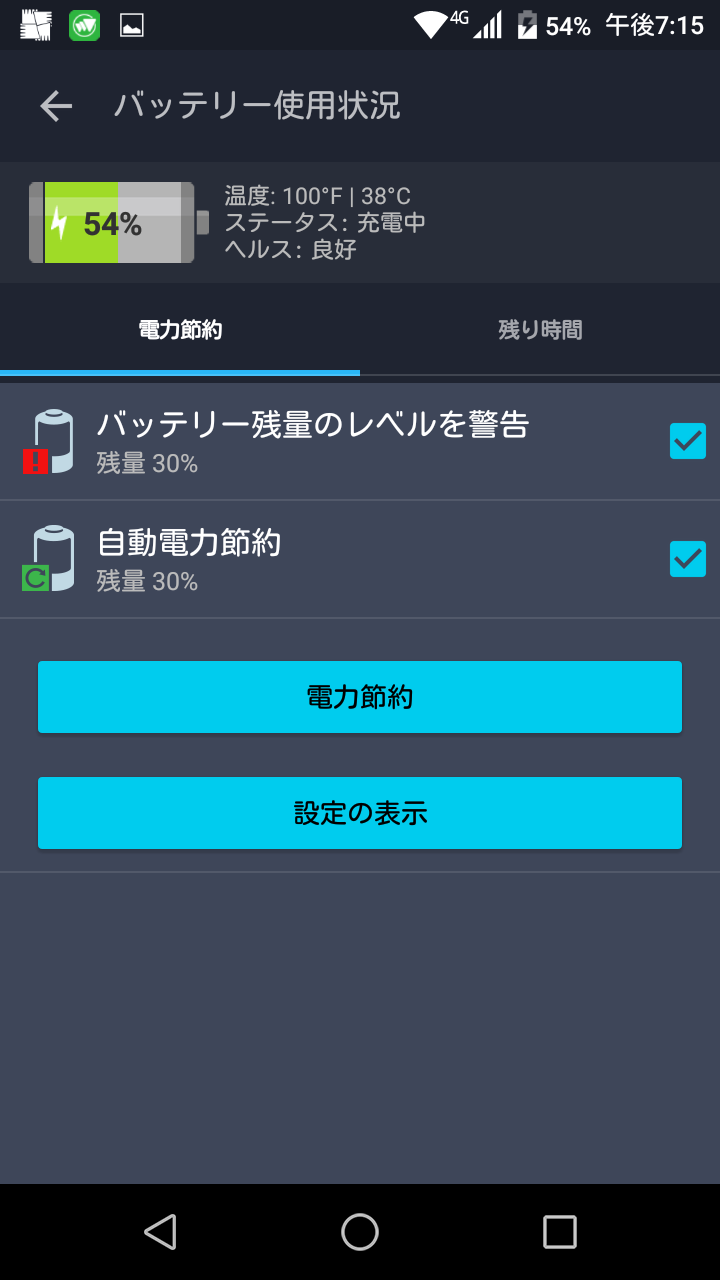Tap the 電力節約 button
The image size is (720, 1280).
[x=360, y=697]
